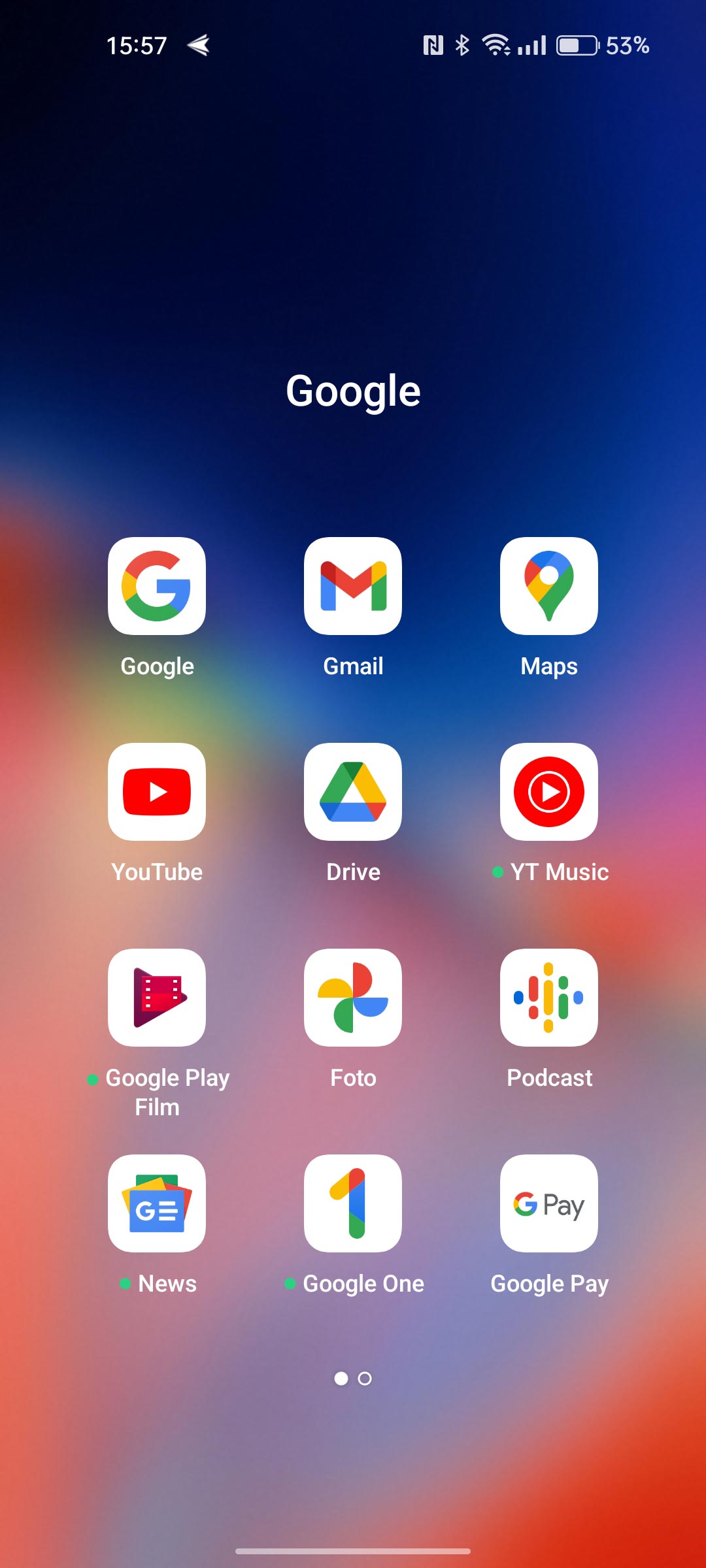Start YT Music

click(x=549, y=792)
